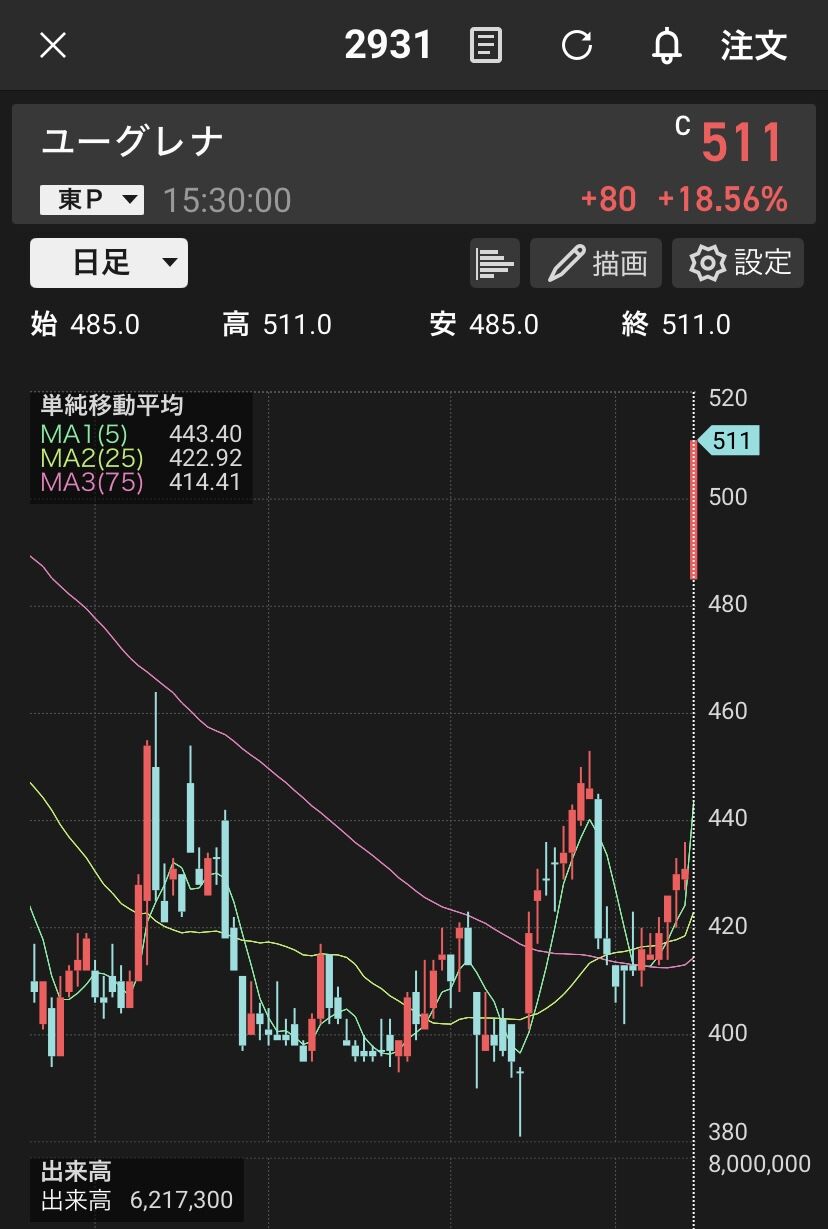Open the news document icon
Image resolution: width=828 pixels, height=1229 pixels.
[x=486, y=45]
